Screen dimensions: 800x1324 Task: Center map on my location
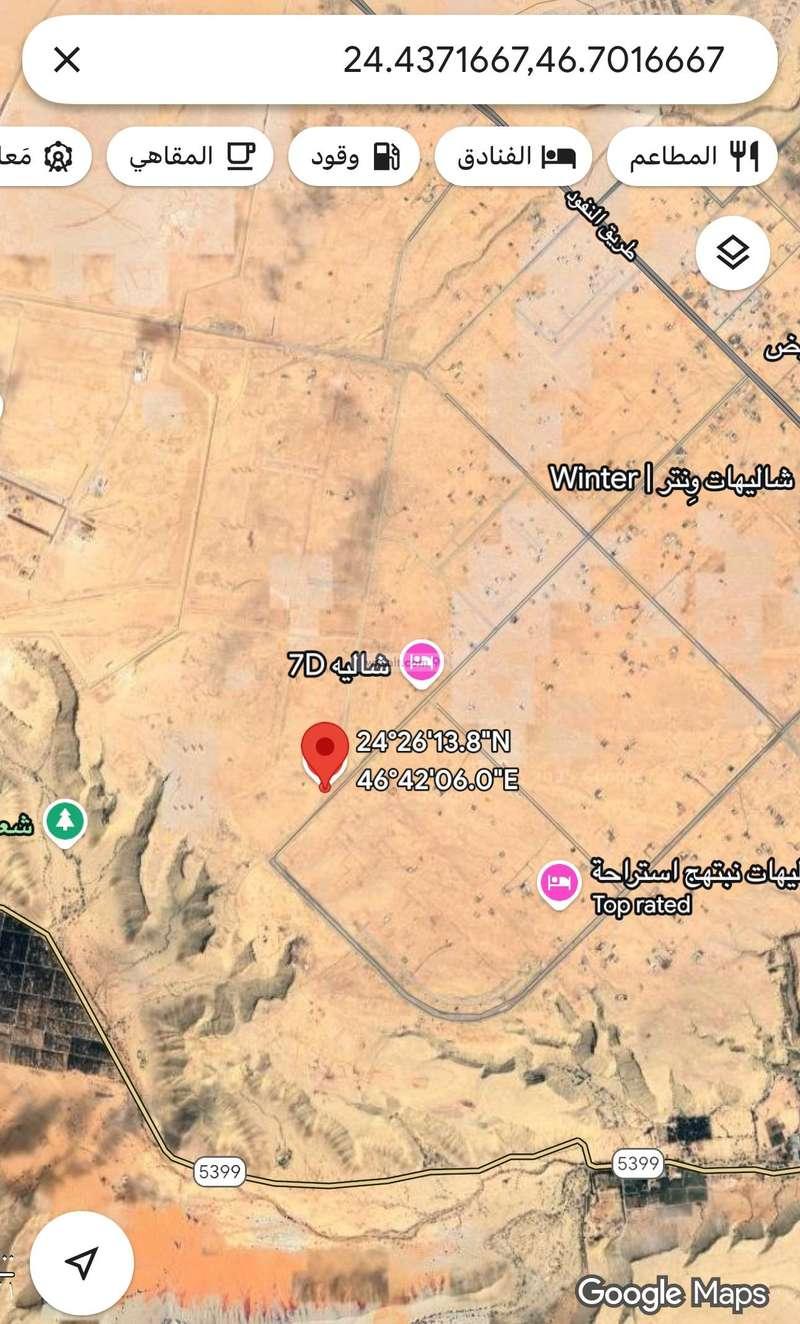tap(82, 1263)
